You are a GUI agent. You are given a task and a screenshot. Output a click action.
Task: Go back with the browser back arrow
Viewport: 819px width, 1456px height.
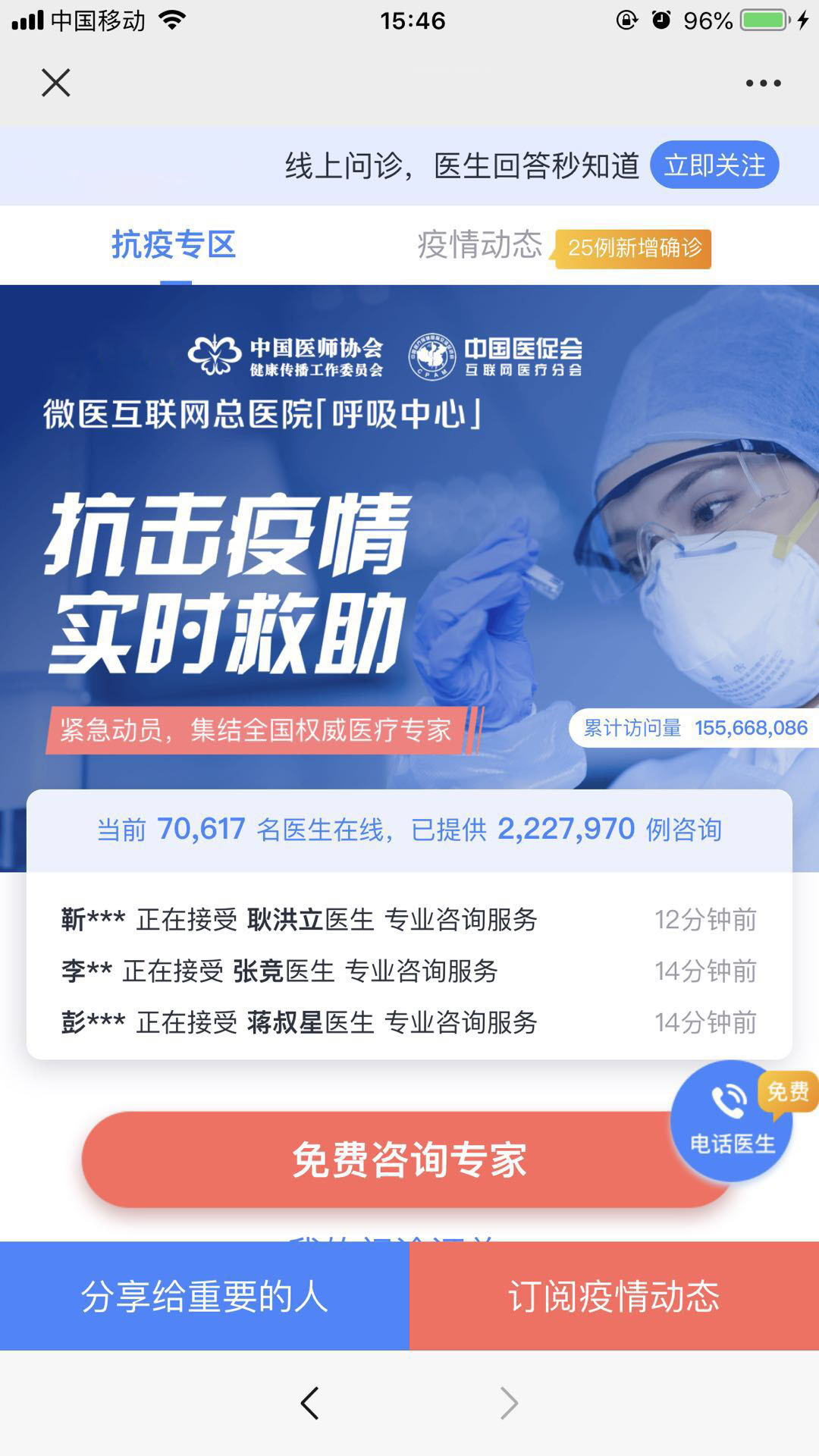coord(309,1403)
